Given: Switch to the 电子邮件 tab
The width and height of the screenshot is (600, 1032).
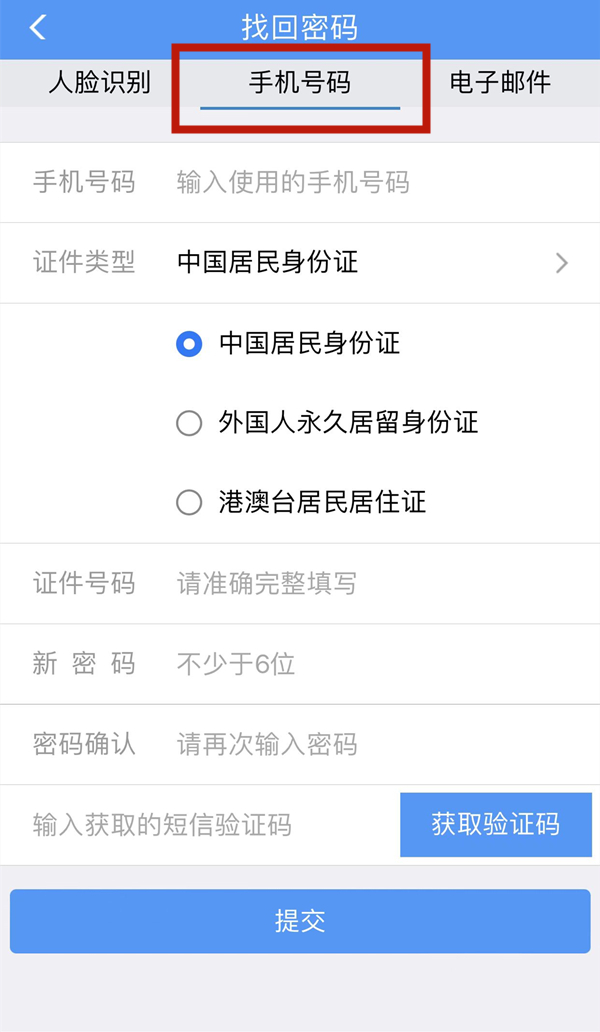Looking at the screenshot, I should [x=500, y=83].
